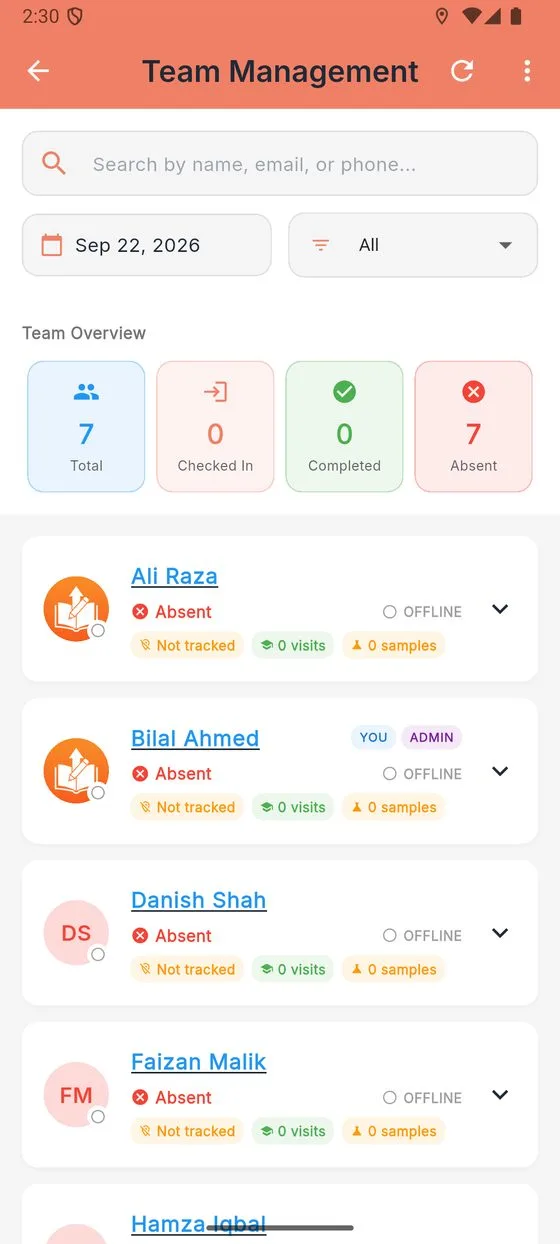Select the Total overview card

(x=86, y=427)
